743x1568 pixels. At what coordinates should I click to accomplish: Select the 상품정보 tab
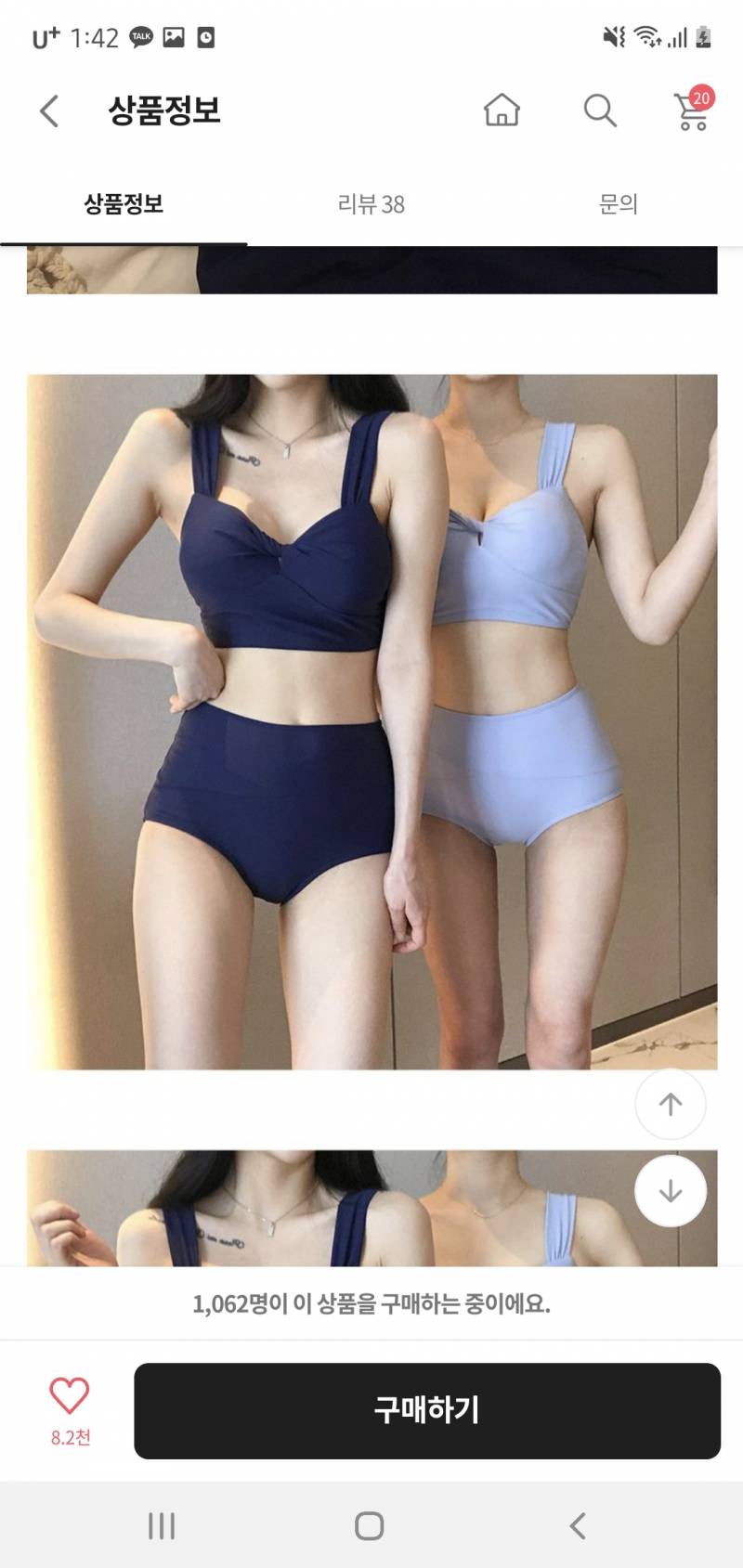pos(124,204)
